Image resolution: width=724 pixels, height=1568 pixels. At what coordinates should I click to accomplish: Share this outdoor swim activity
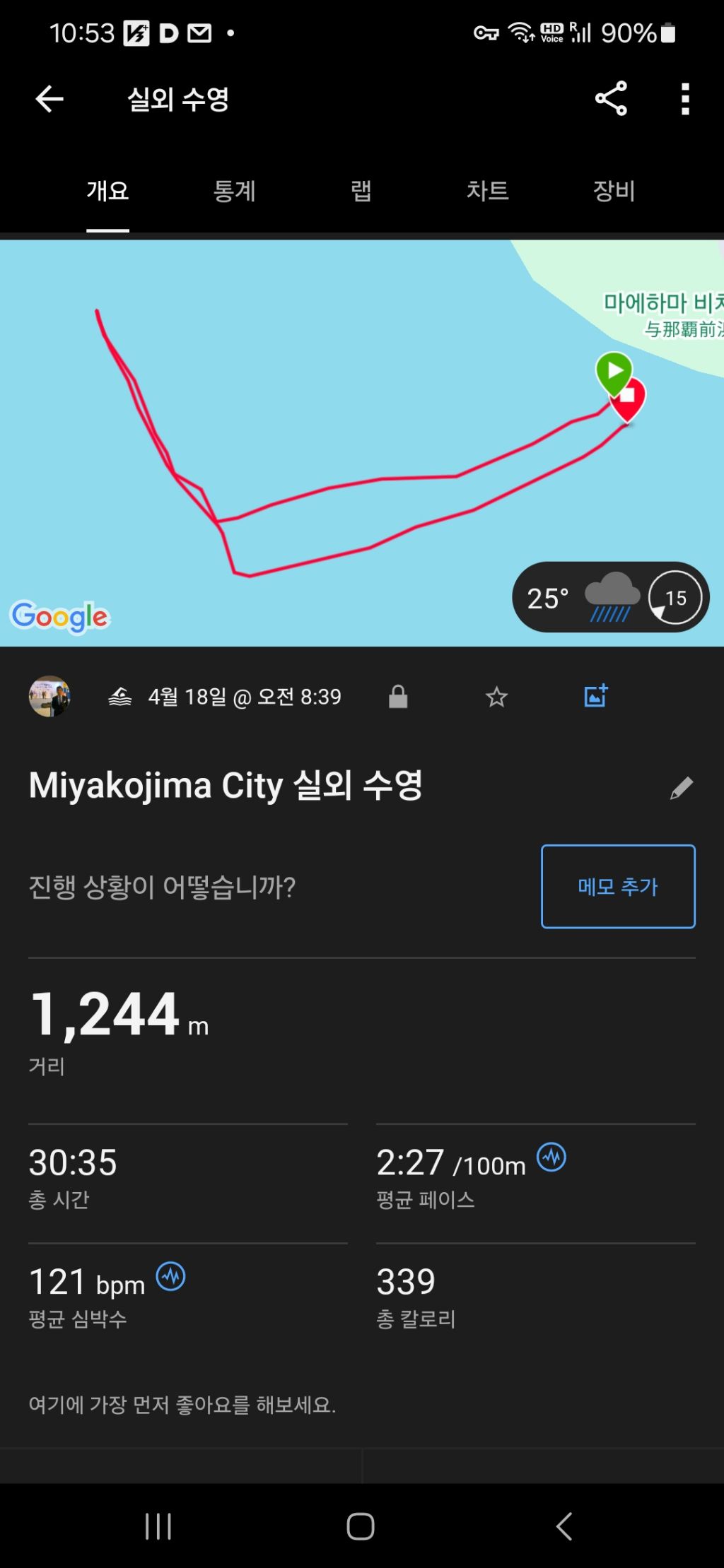[x=611, y=99]
